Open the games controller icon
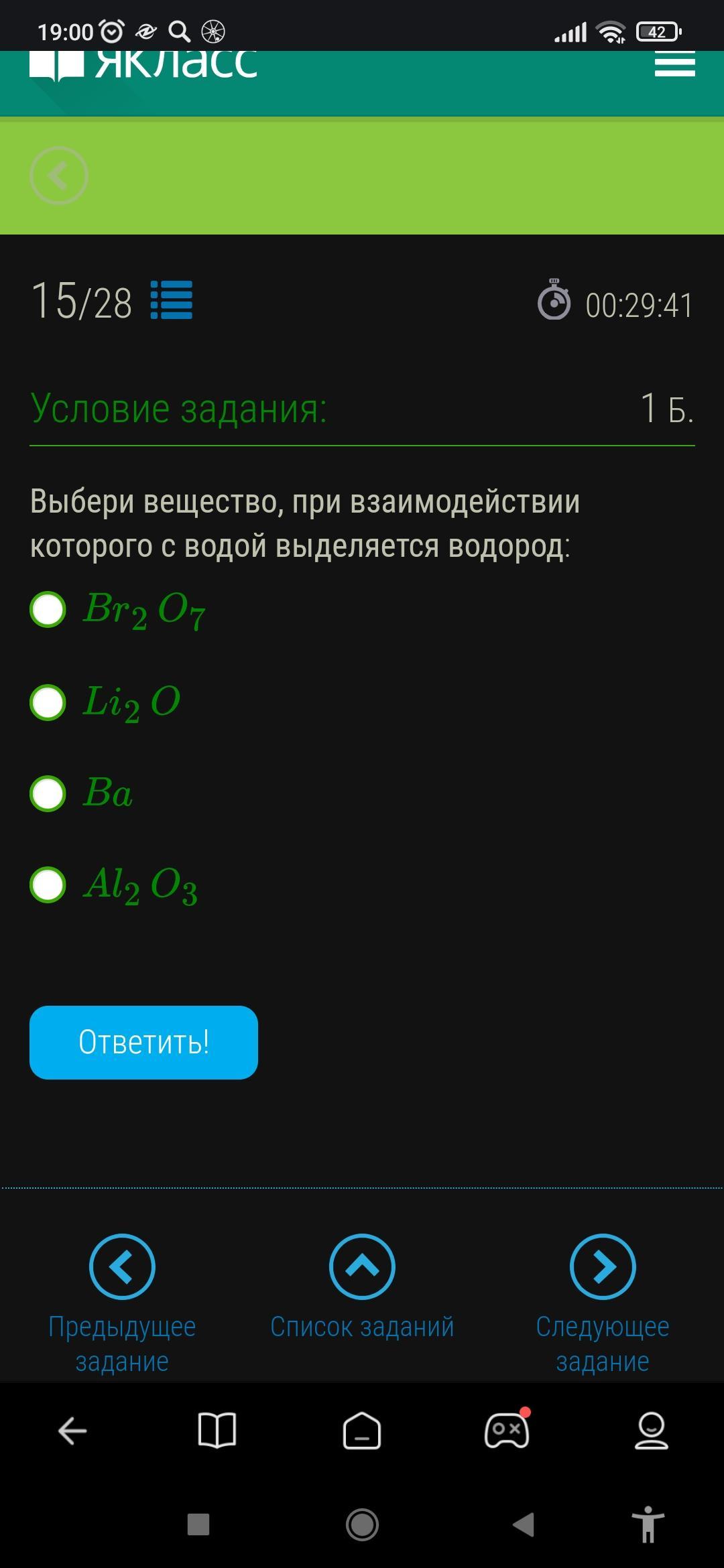The width and height of the screenshot is (724, 1568). (x=507, y=1431)
